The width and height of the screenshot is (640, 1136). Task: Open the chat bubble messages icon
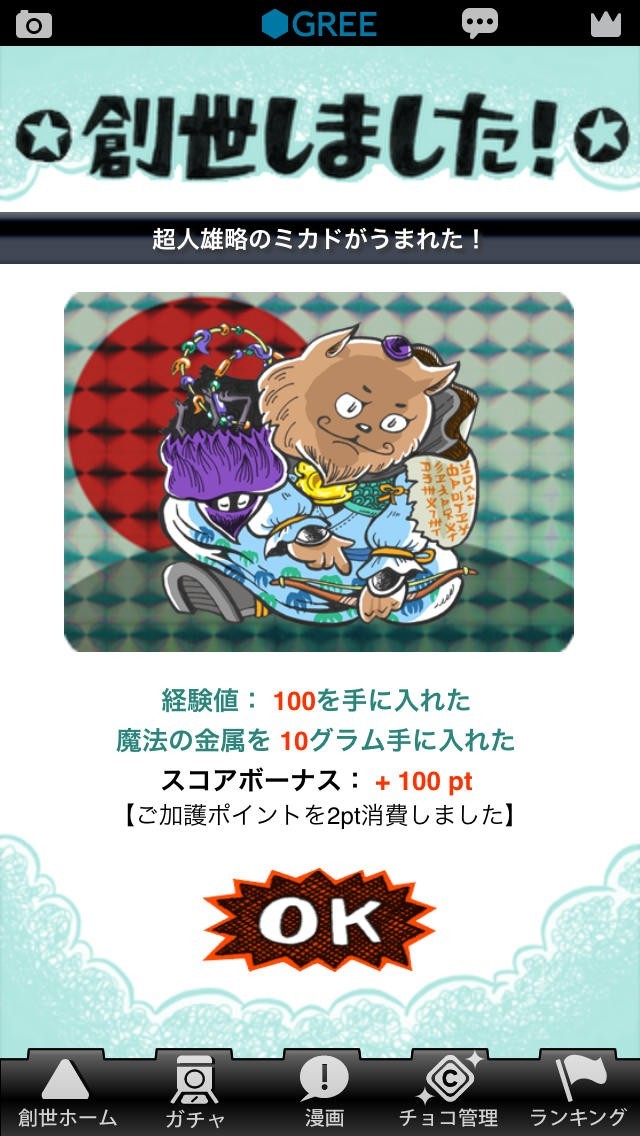[480, 23]
